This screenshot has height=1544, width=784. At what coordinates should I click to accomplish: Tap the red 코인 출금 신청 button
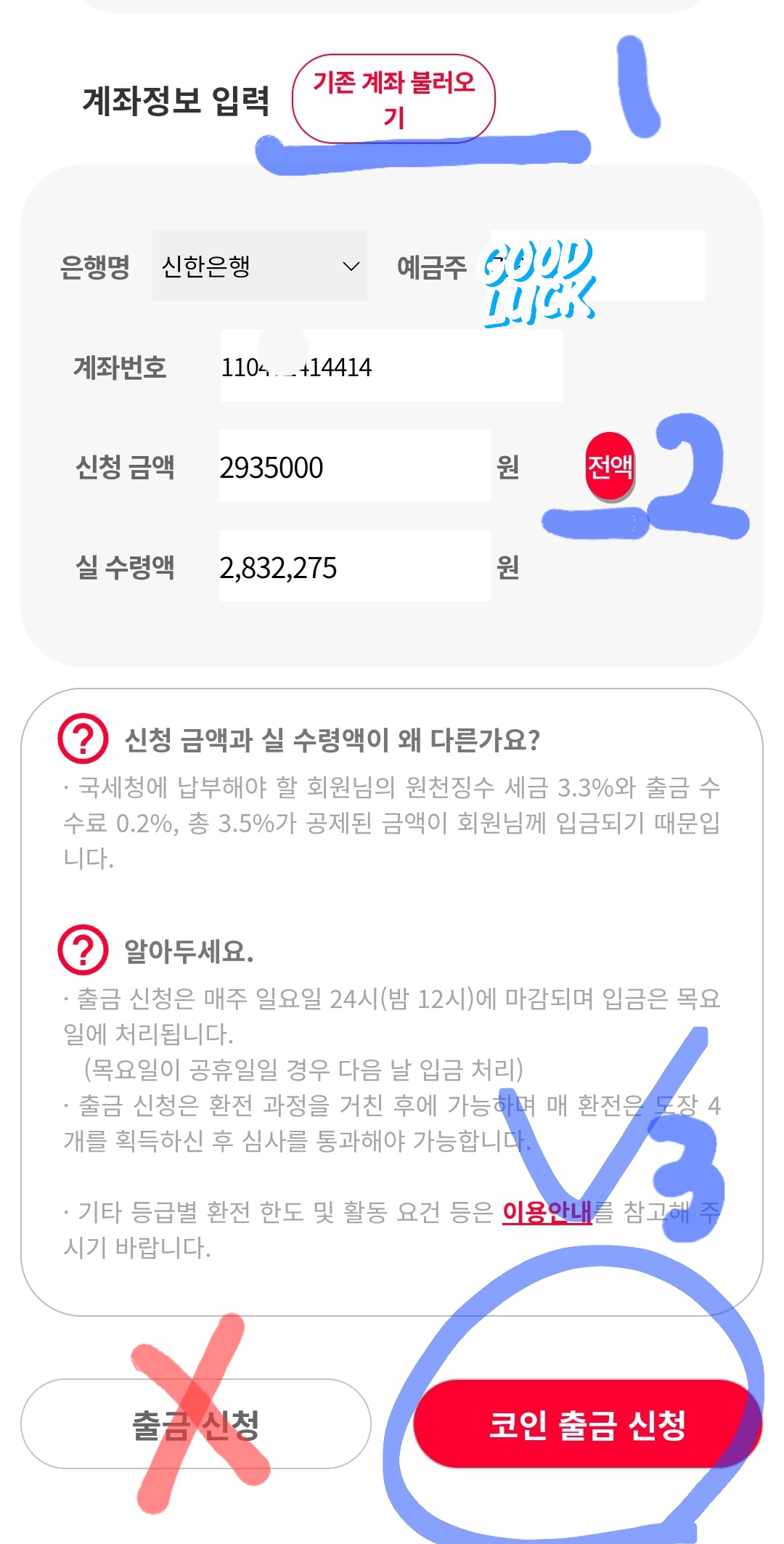(587, 1424)
